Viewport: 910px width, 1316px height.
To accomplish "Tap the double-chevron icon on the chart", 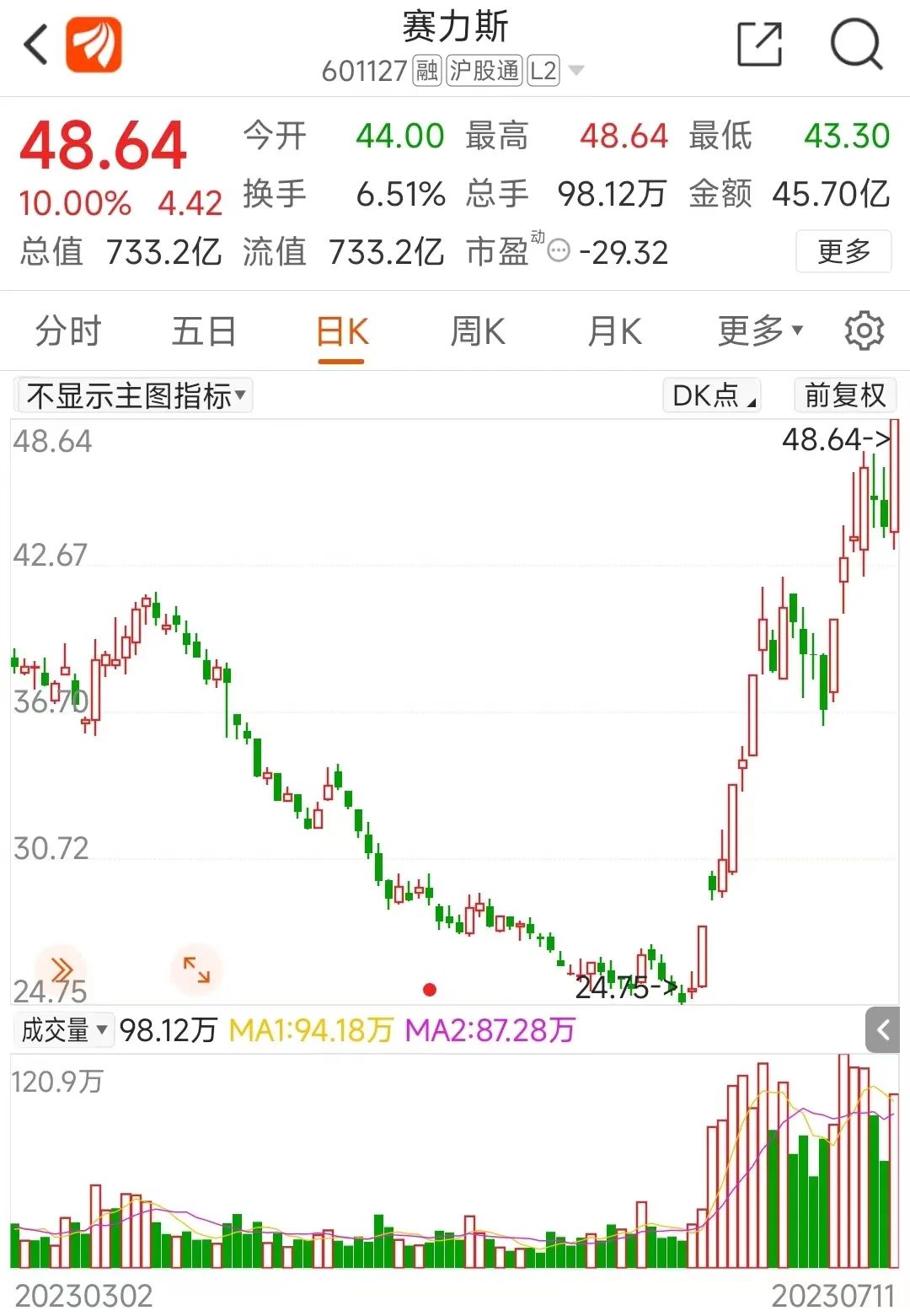I will tap(62, 970).
